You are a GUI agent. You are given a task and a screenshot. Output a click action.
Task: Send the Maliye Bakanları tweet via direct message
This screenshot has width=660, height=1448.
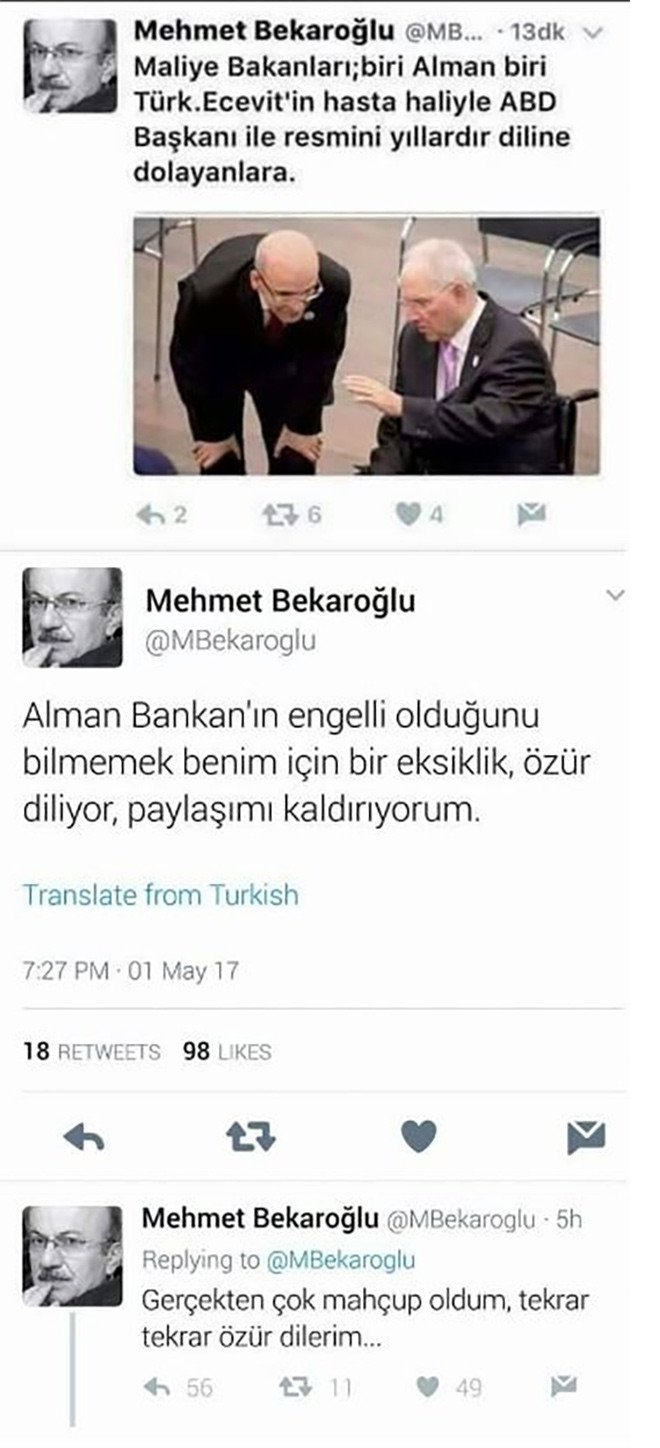pos(530,515)
